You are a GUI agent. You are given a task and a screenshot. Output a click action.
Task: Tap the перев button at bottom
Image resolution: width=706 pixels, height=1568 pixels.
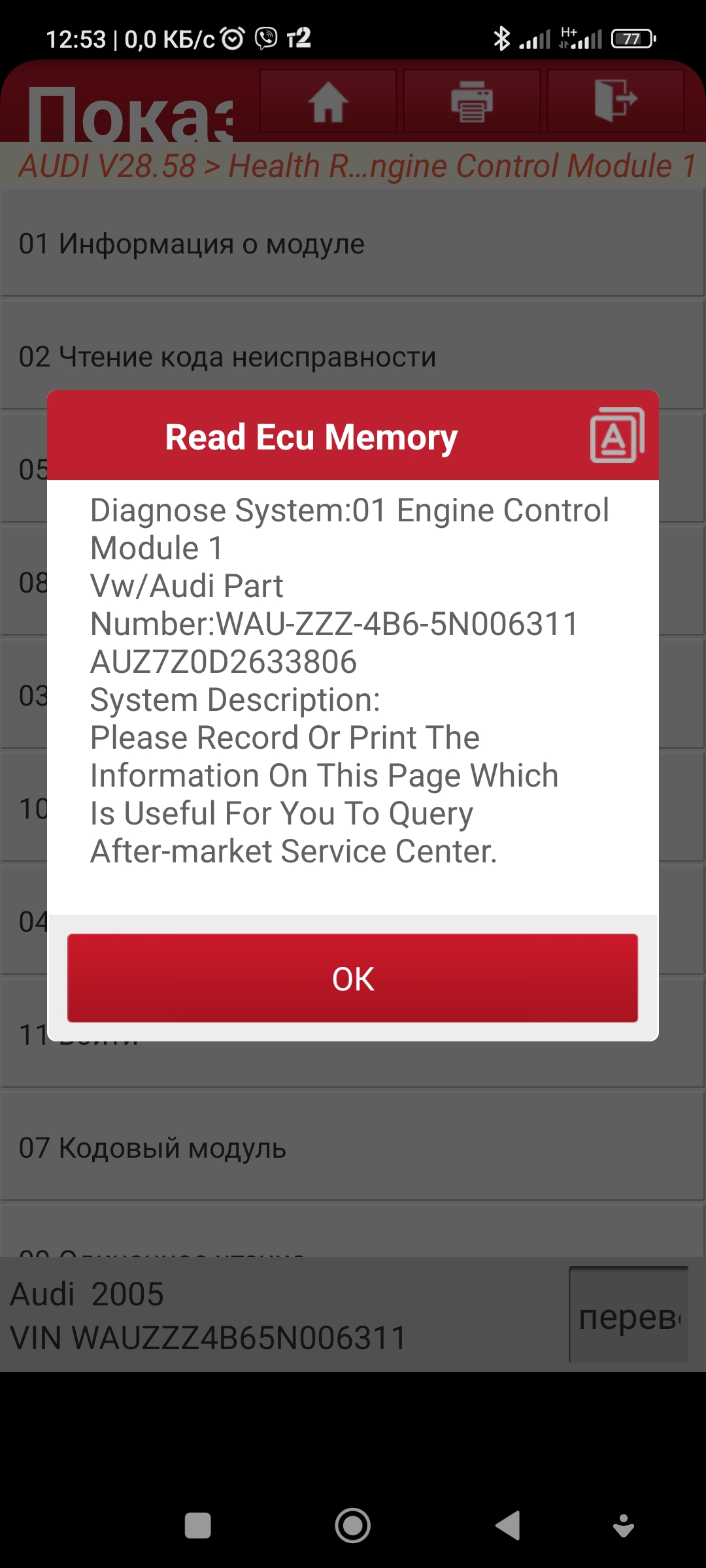click(628, 1317)
